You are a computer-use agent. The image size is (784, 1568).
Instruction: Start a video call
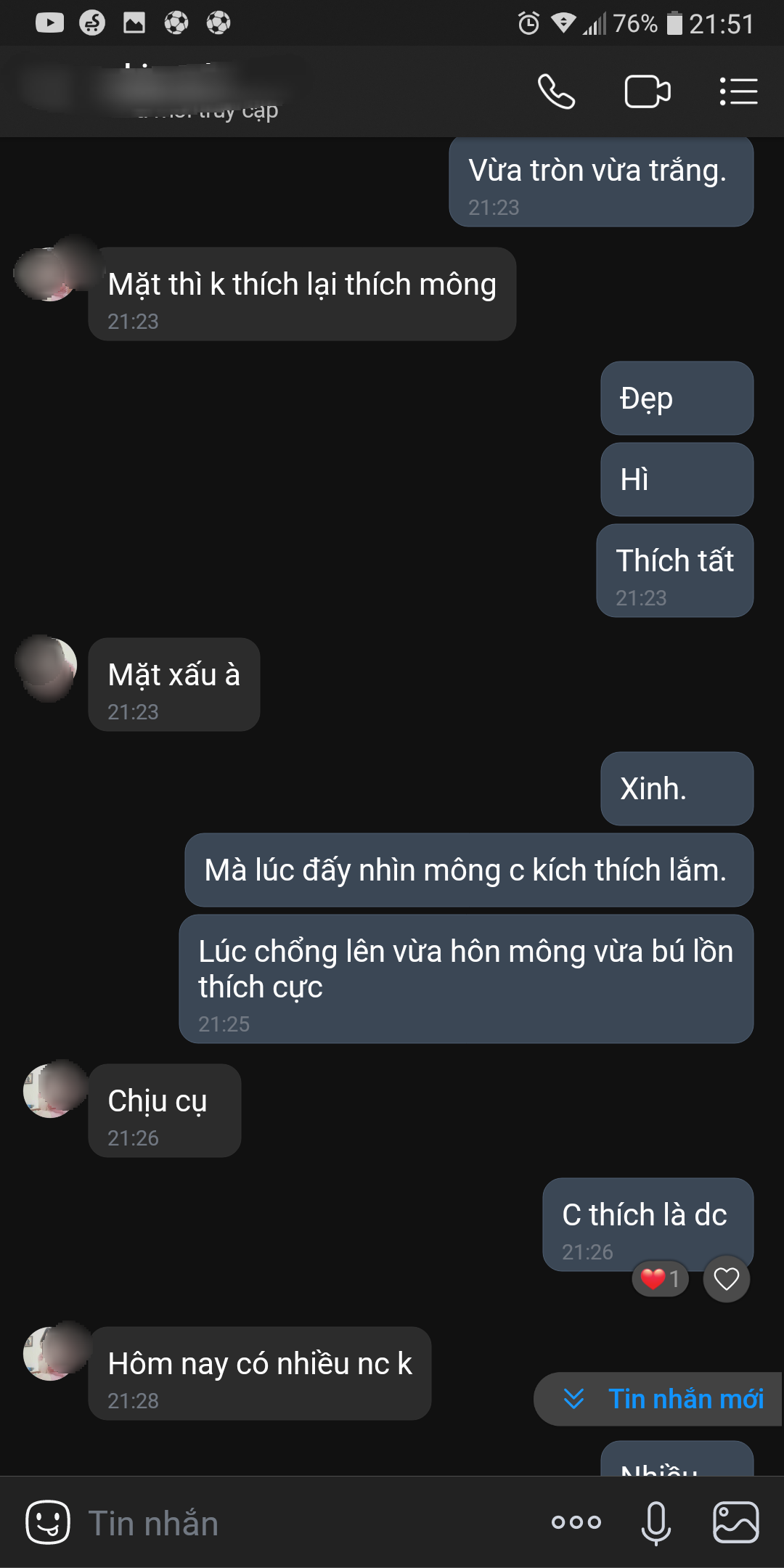(647, 92)
